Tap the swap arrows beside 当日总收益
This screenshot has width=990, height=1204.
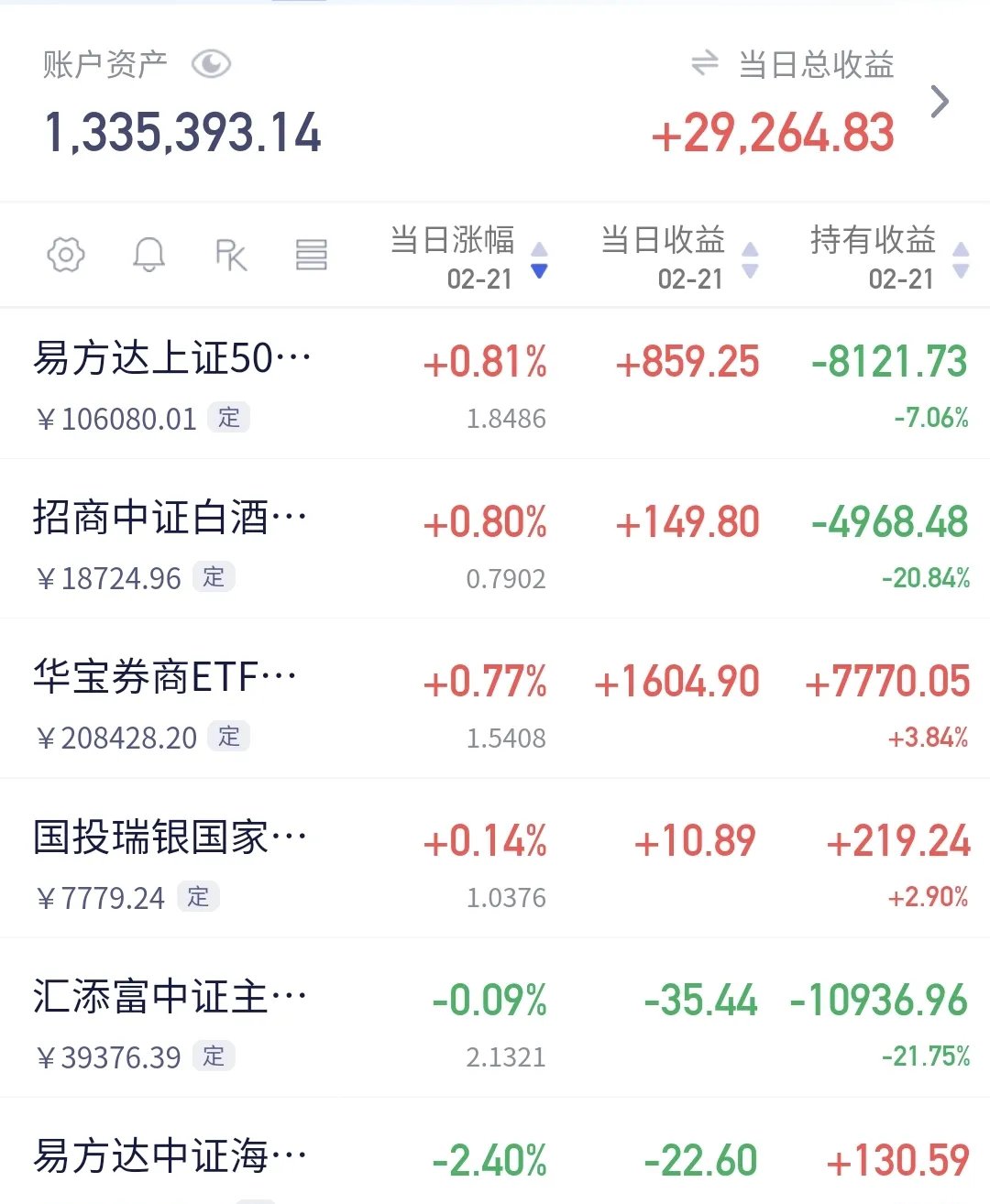[x=705, y=64]
